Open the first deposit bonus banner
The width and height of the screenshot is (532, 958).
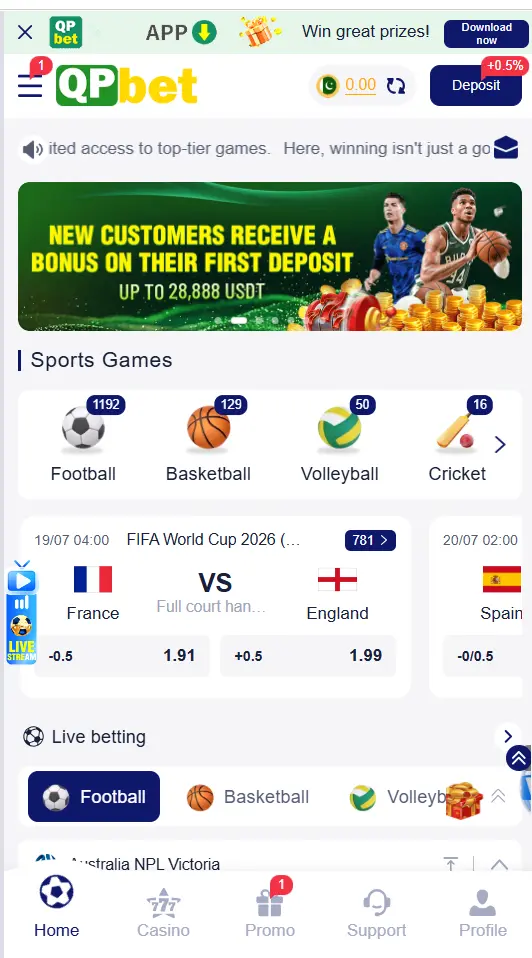[270, 257]
